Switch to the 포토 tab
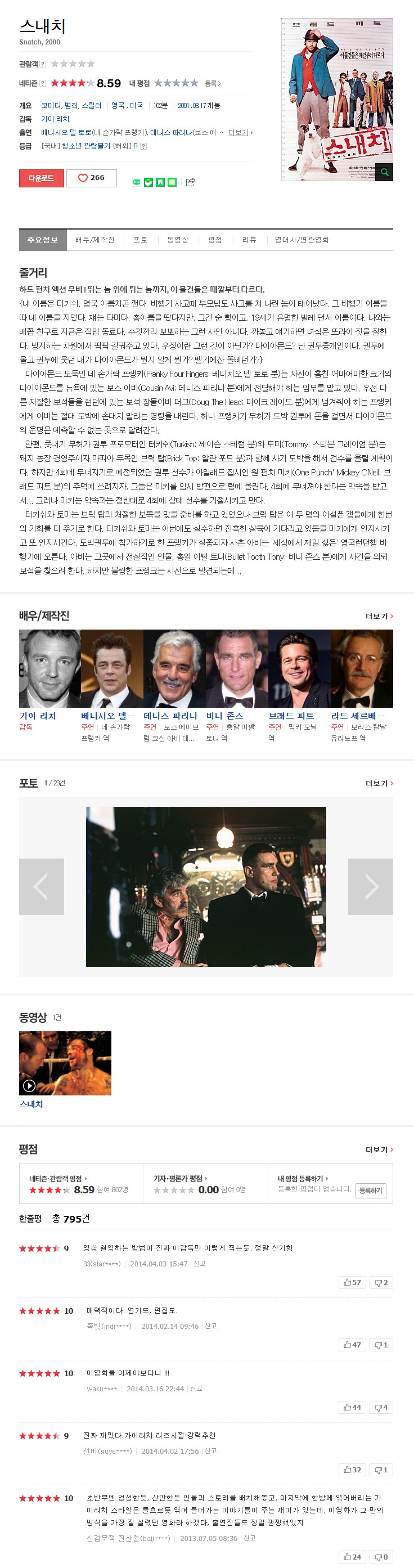Image resolution: width=414 pixels, height=1568 pixels. pyautogui.click(x=141, y=240)
